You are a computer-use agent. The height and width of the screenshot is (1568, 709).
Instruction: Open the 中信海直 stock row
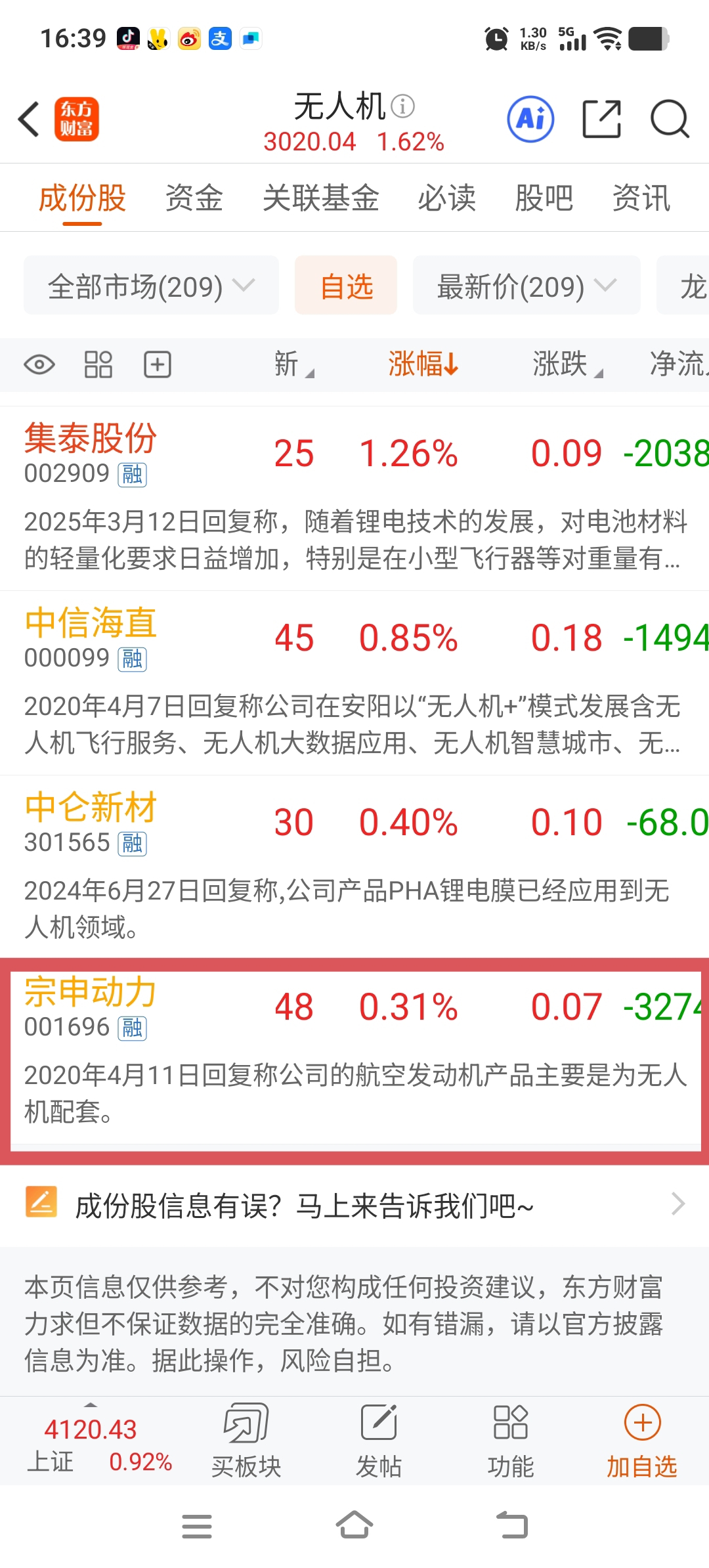pos(91,636)
